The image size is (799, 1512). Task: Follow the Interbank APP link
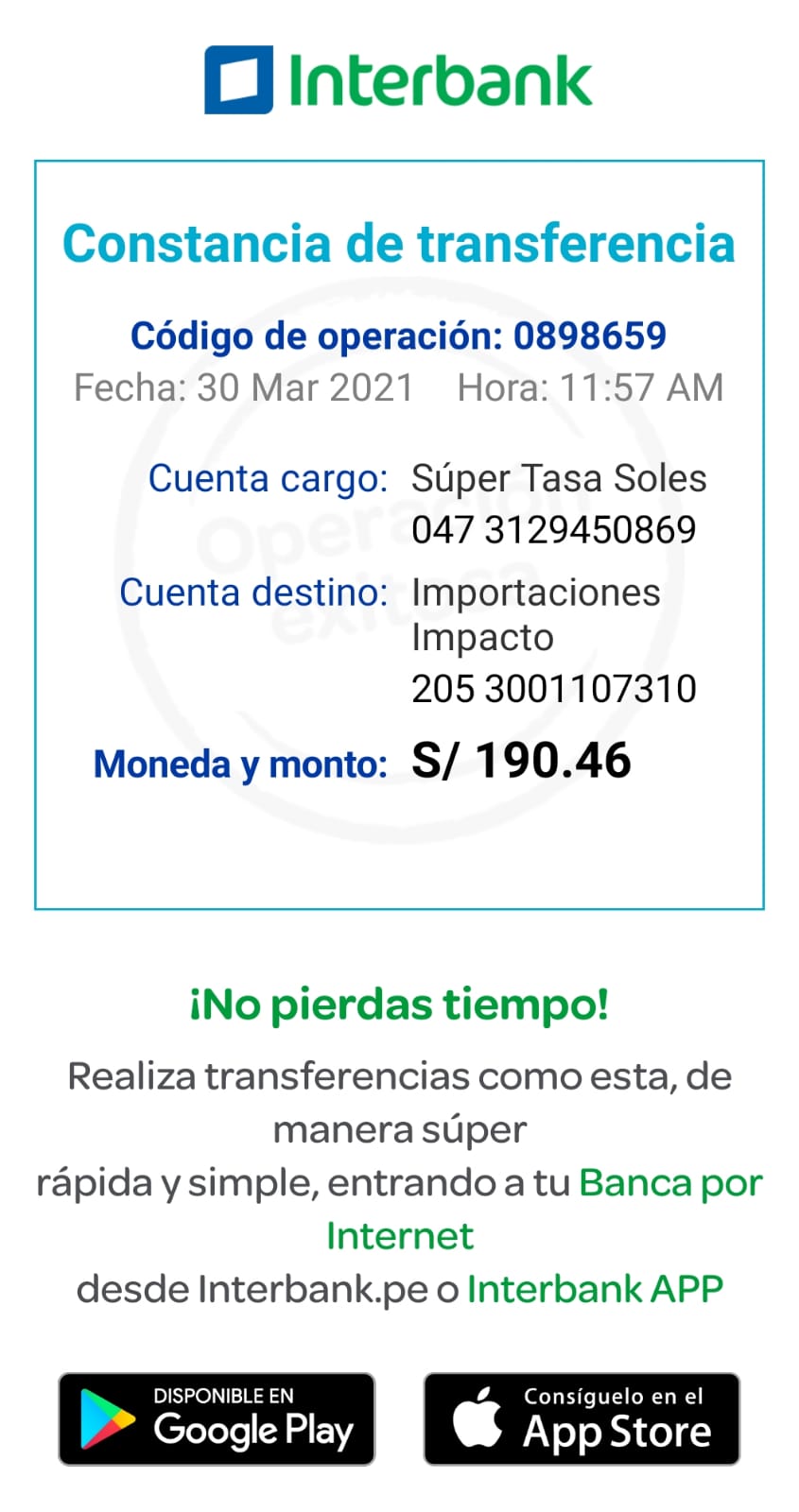click(595, 1289)
